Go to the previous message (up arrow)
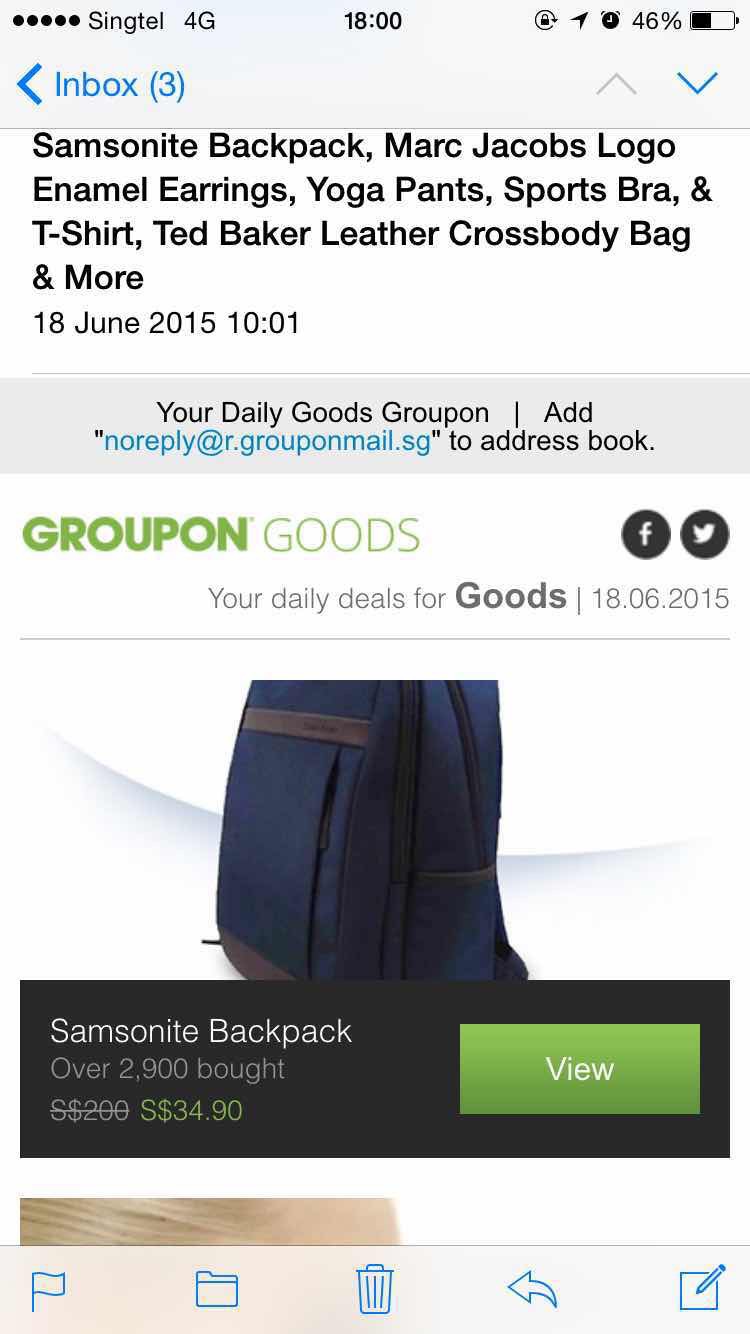Screen dimensions: 750x1334 tap(616, 85)
